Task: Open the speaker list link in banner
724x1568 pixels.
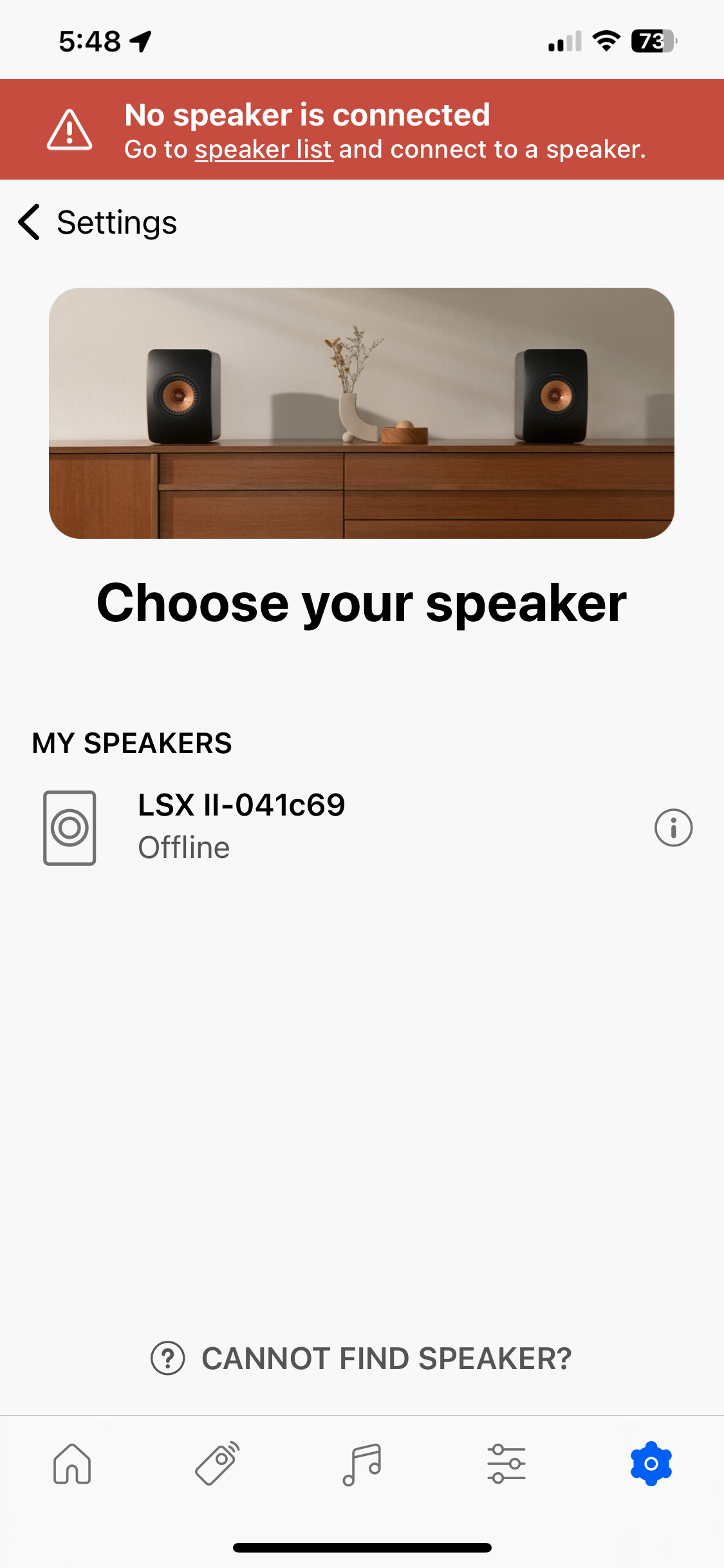Action: coord(264,150)
